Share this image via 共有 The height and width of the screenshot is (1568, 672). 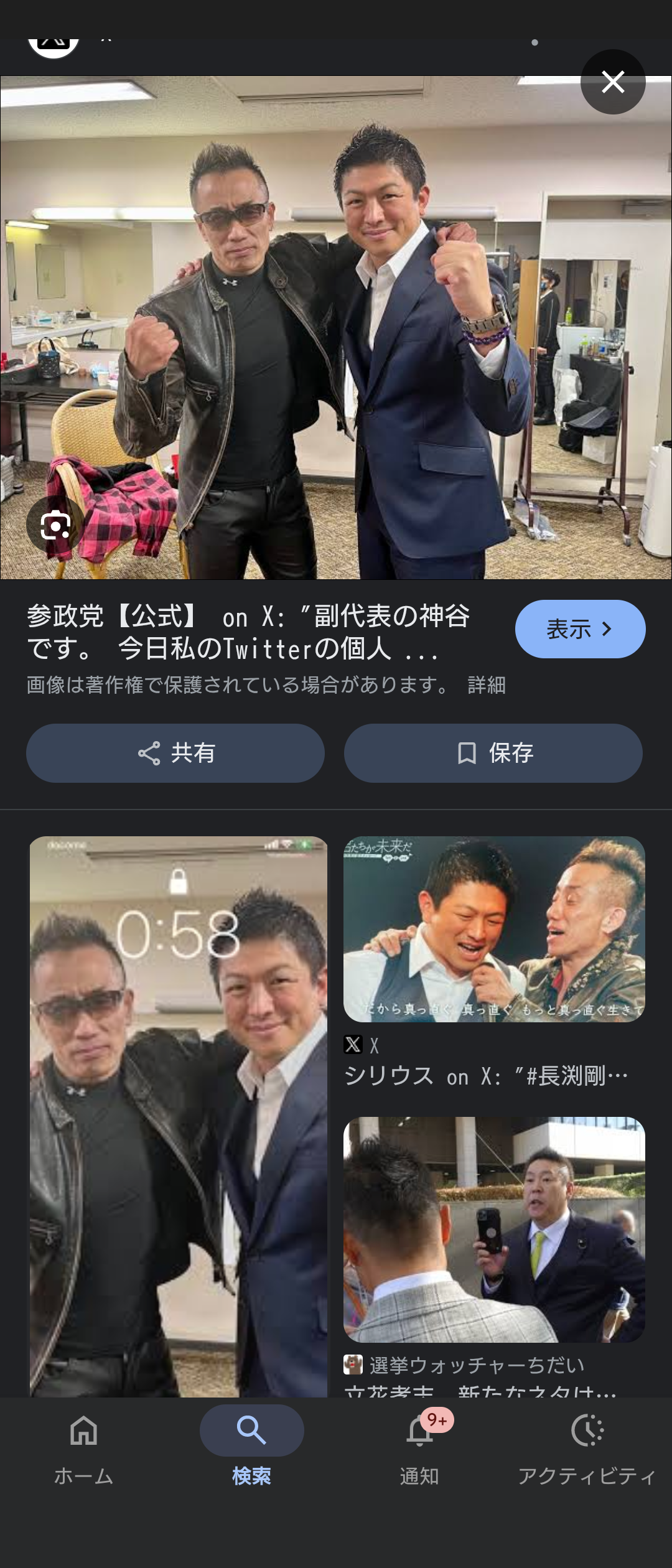point(175,753)
